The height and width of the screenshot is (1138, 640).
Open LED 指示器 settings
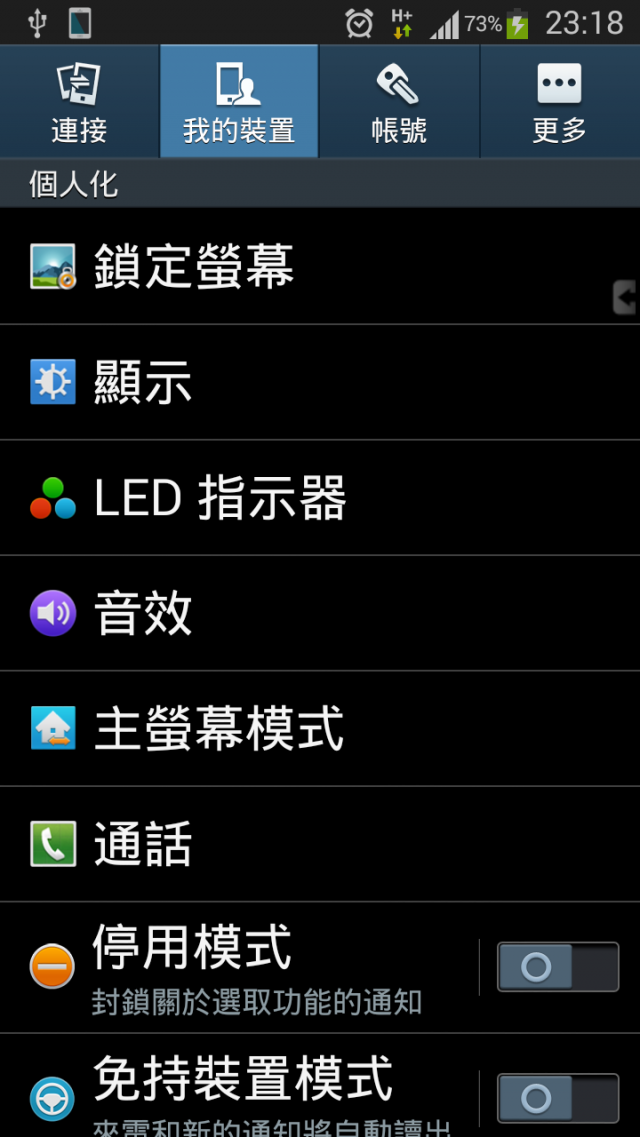tap(320, 498)
